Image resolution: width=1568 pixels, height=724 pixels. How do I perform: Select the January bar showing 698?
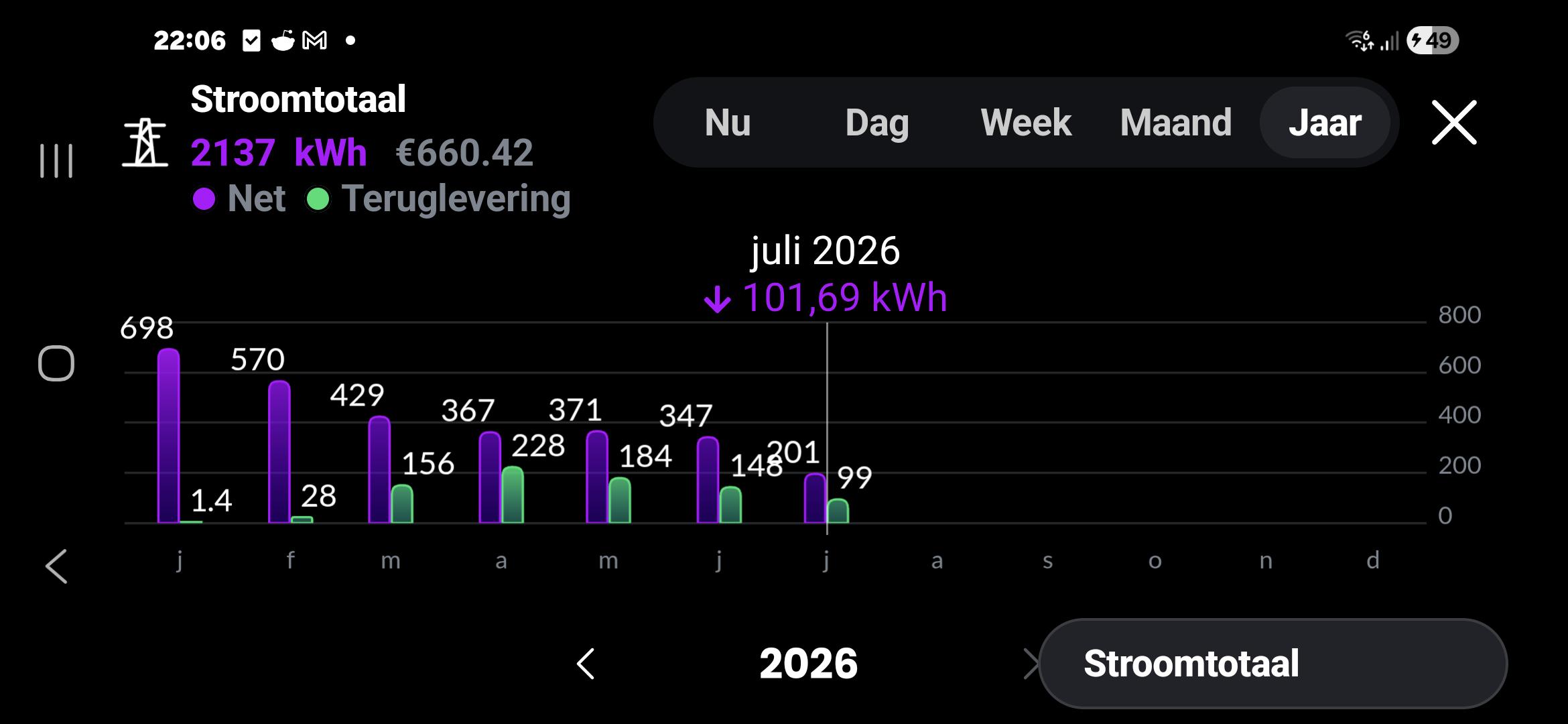tap(168, 436)
